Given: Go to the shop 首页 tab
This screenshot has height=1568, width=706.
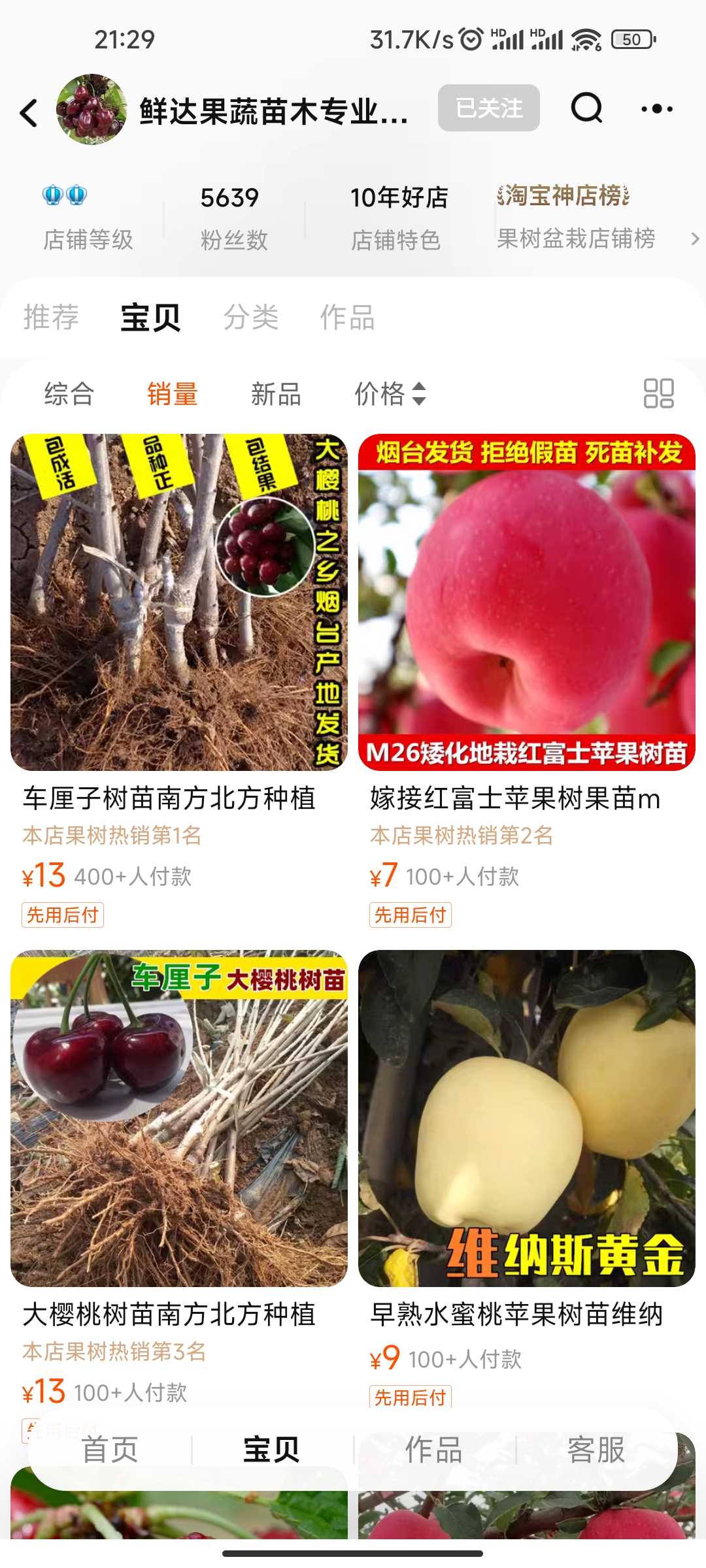Looking at the screenshot, I should (x=110, y=1450).
